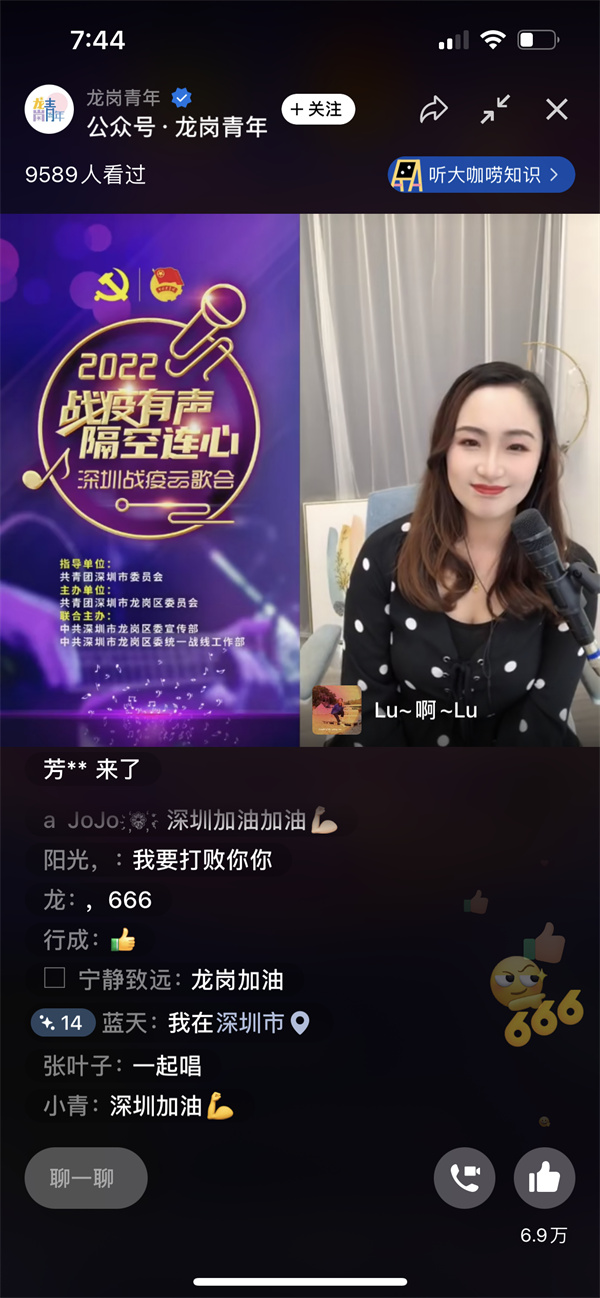Minimize the live video window

click(496, 110)
